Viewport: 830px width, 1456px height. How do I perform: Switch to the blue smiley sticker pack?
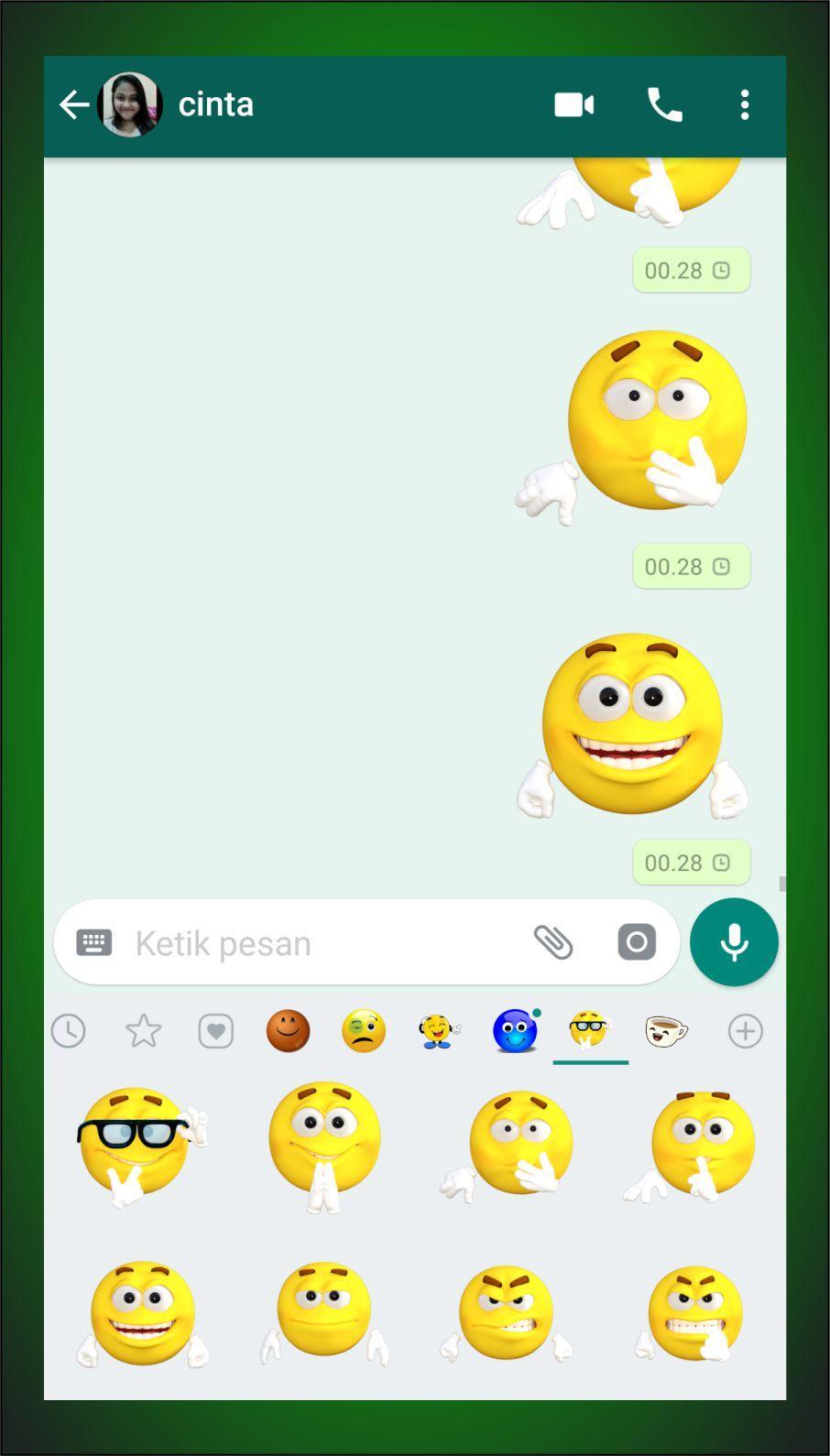515,1031
